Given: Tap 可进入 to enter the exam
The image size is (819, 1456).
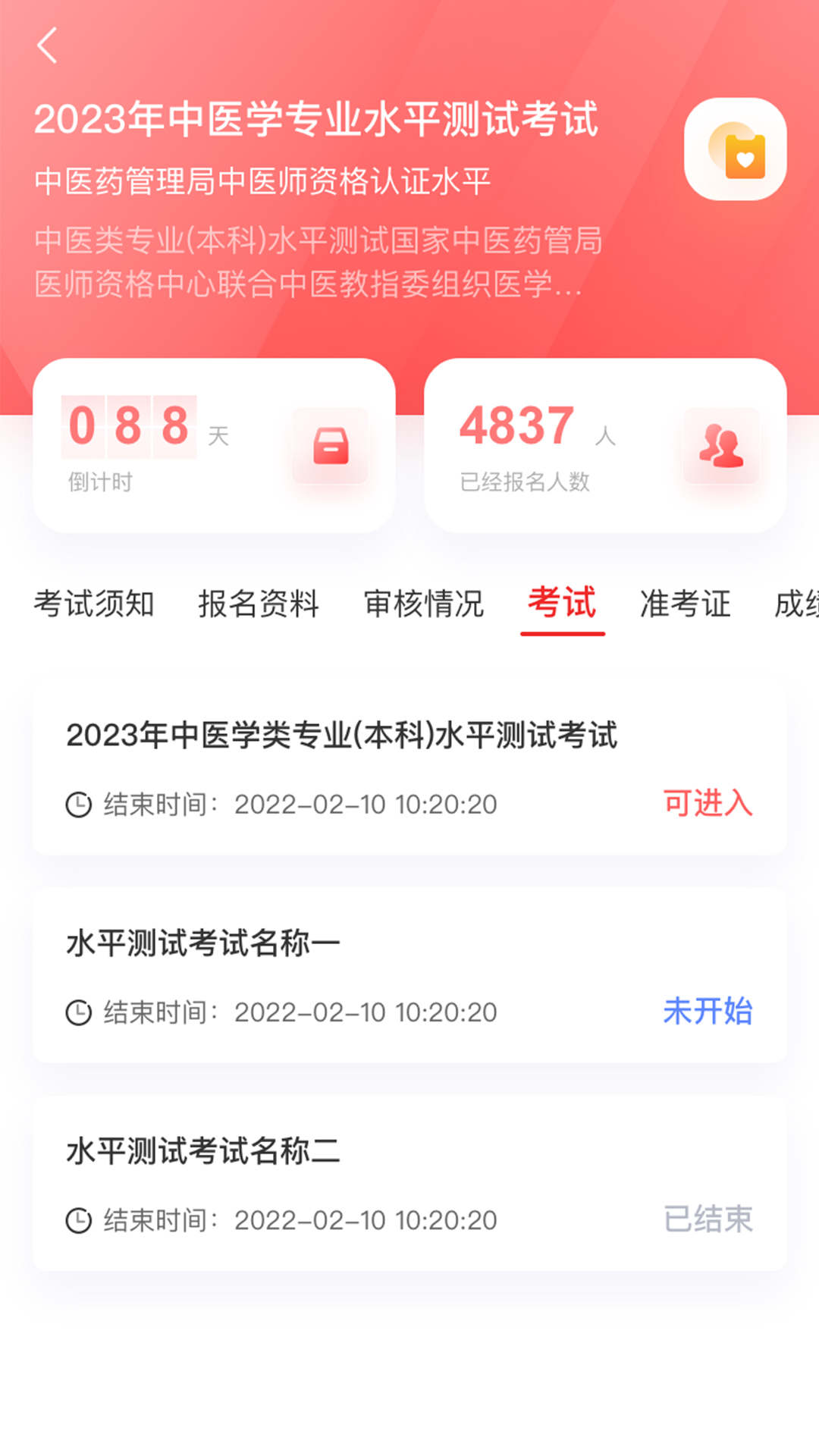Looking at the screenshot, I should pos(707,805).
